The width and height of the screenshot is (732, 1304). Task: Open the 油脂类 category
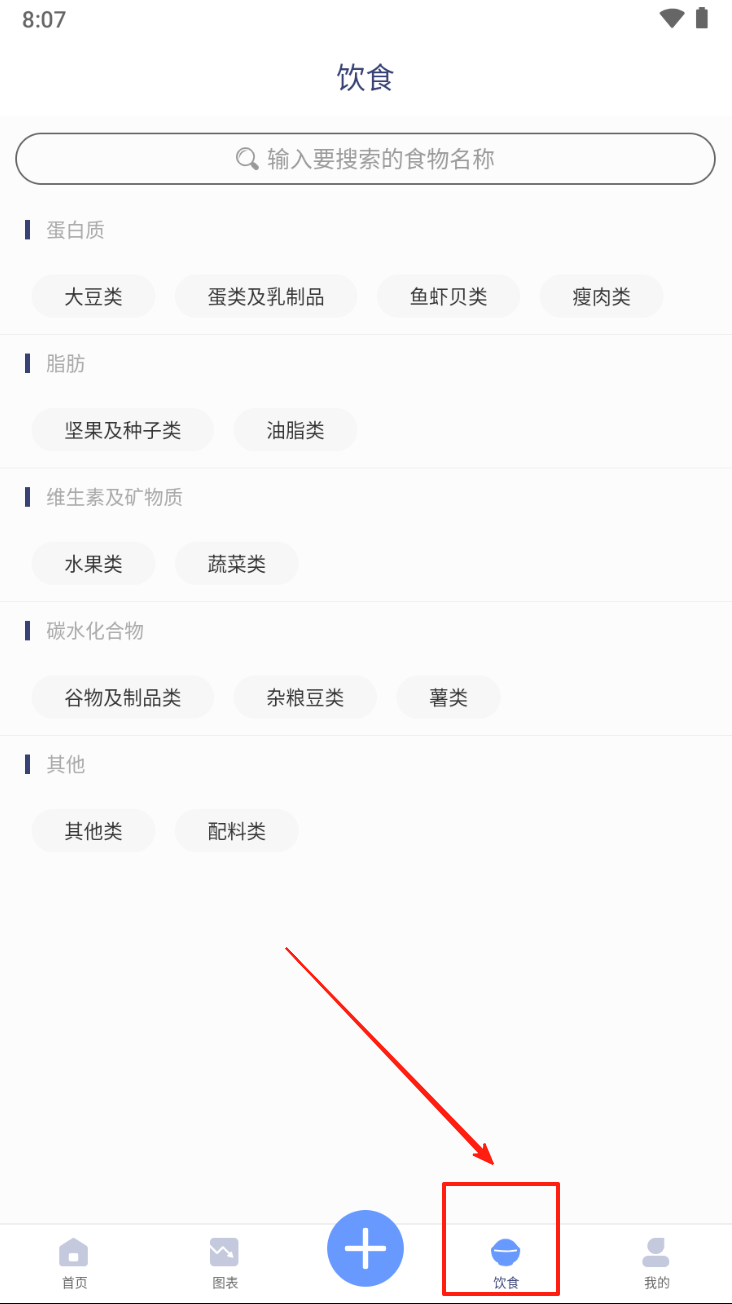[295, 430]
